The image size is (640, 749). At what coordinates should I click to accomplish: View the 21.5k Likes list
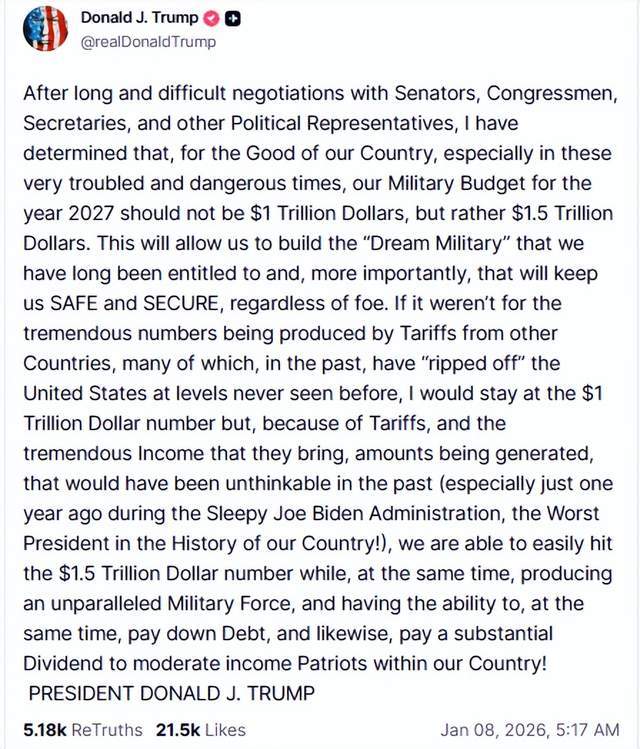point(200,729)
